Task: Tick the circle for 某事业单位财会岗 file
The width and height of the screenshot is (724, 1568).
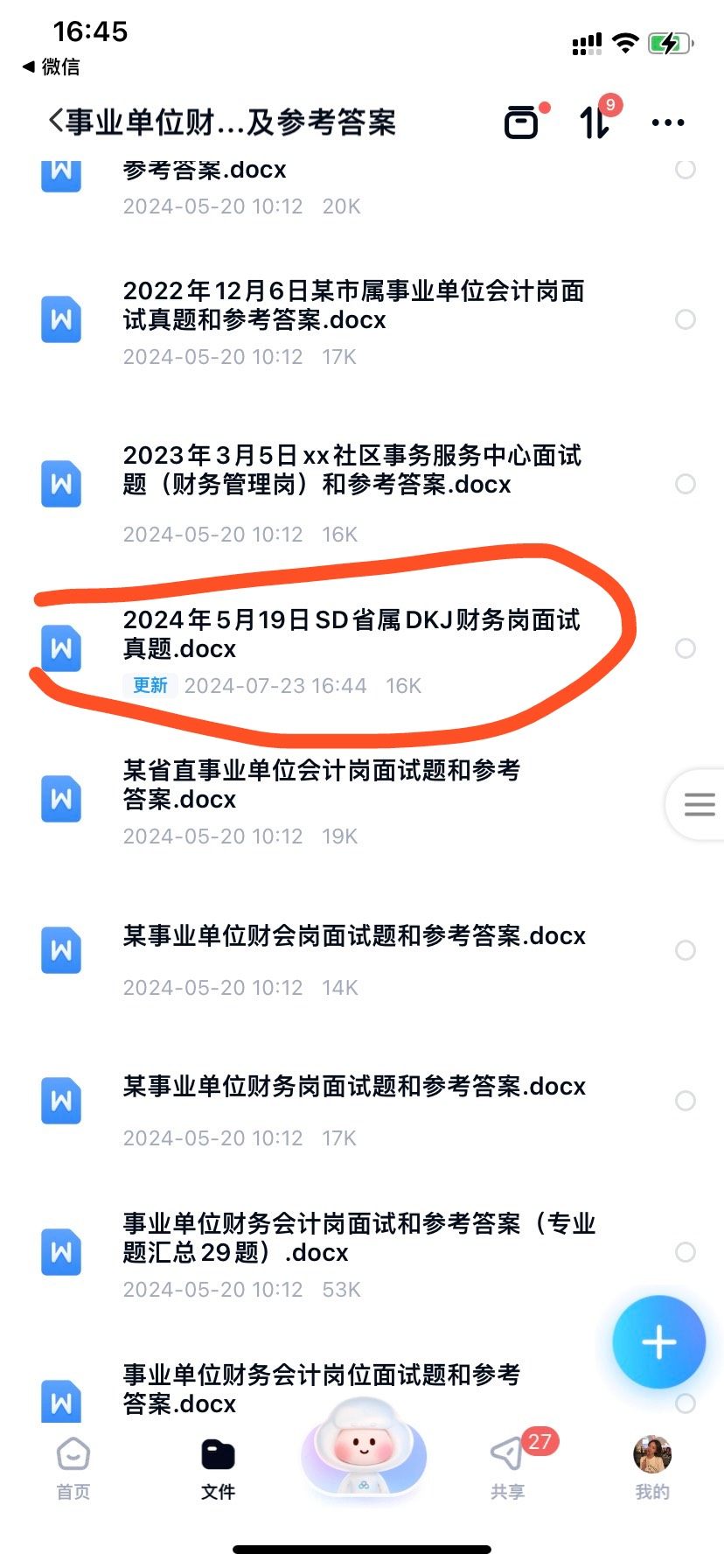Action: click(x=686, y=950)
